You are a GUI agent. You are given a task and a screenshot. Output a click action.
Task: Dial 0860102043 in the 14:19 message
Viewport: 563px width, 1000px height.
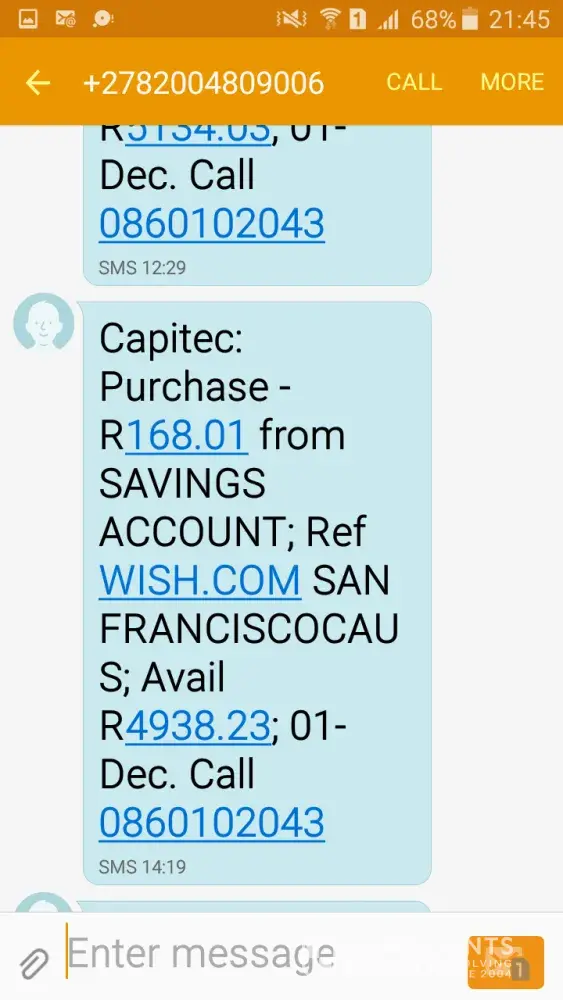(x=212, y=822)
